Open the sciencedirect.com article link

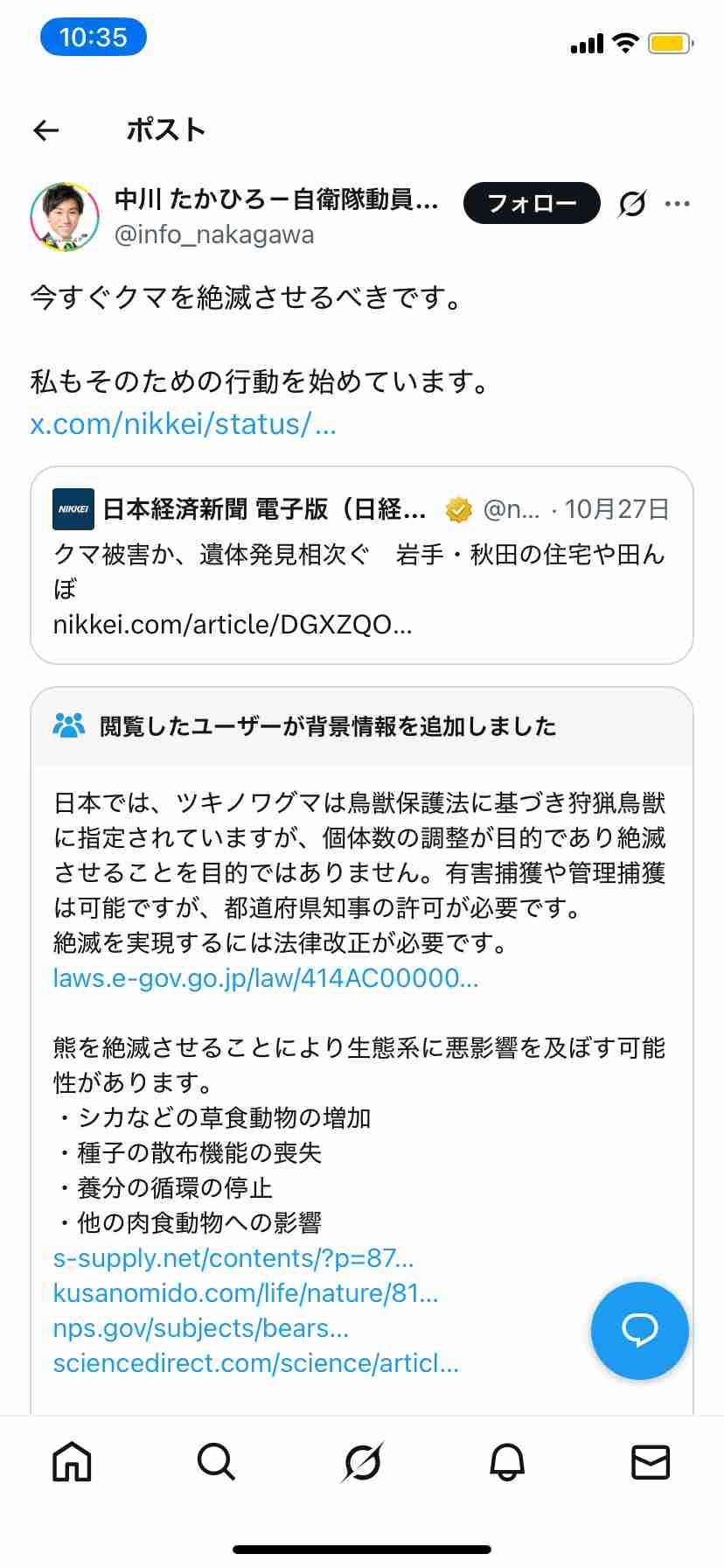point(255,1363)
